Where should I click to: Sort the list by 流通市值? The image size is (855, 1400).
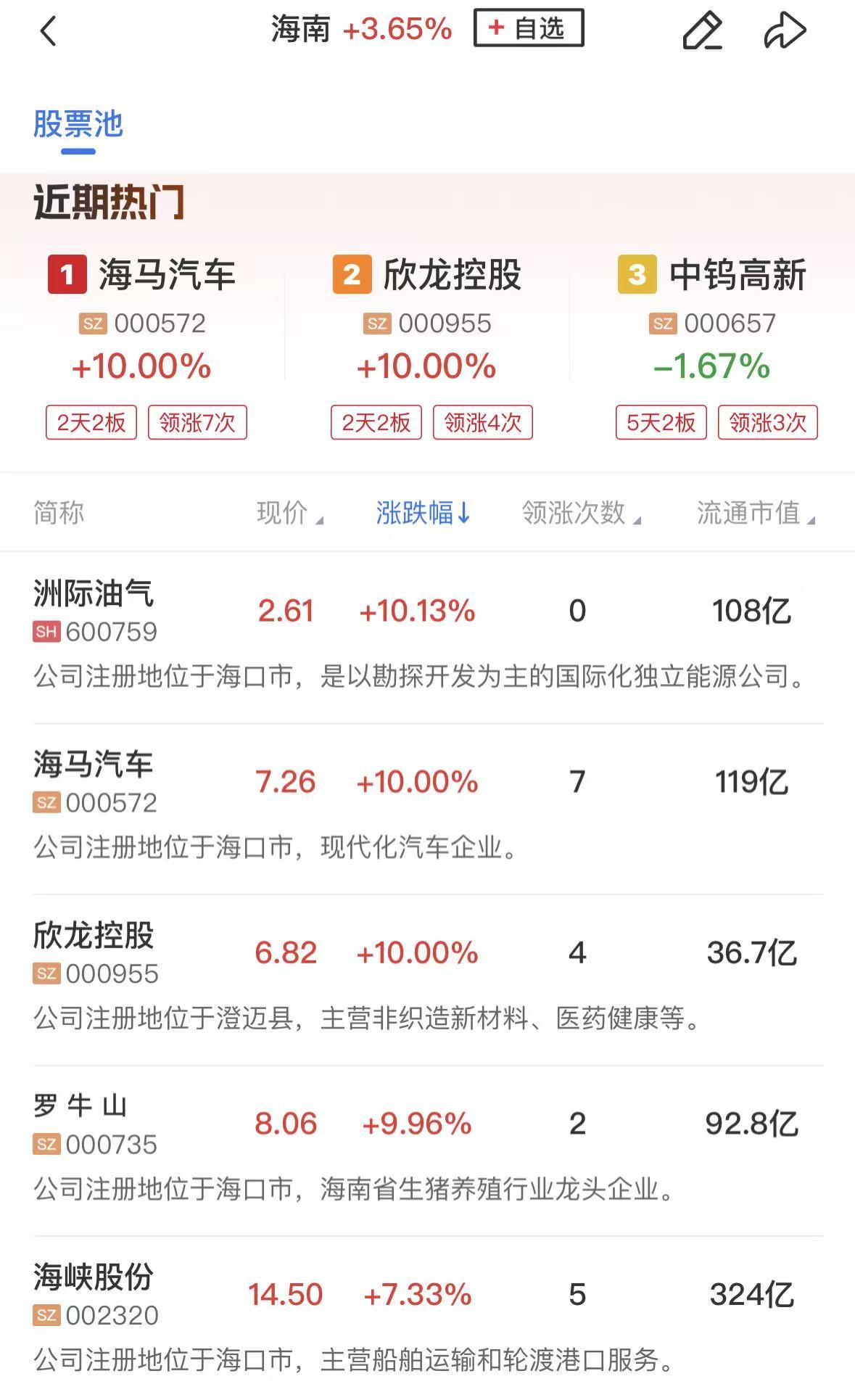click(755, 513)
